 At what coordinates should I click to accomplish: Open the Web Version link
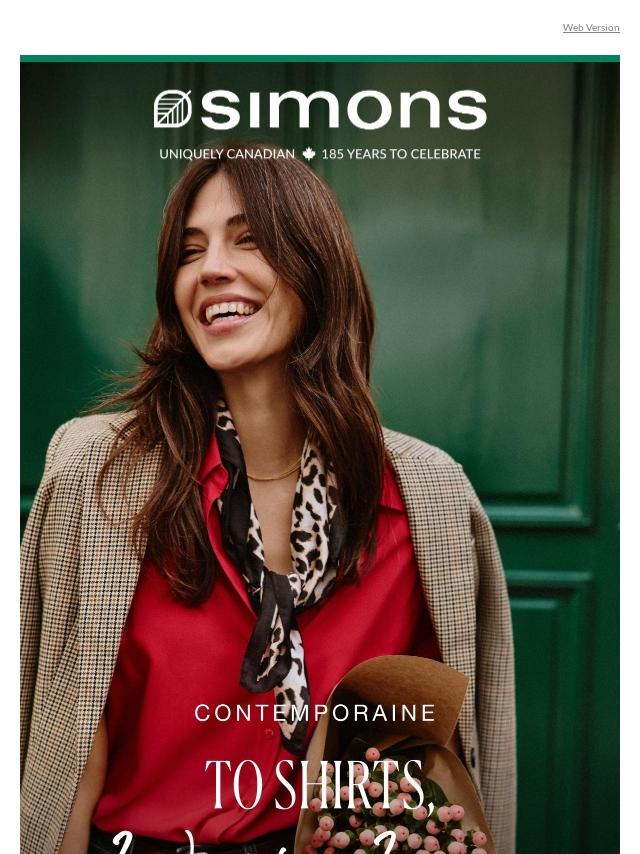590,28
